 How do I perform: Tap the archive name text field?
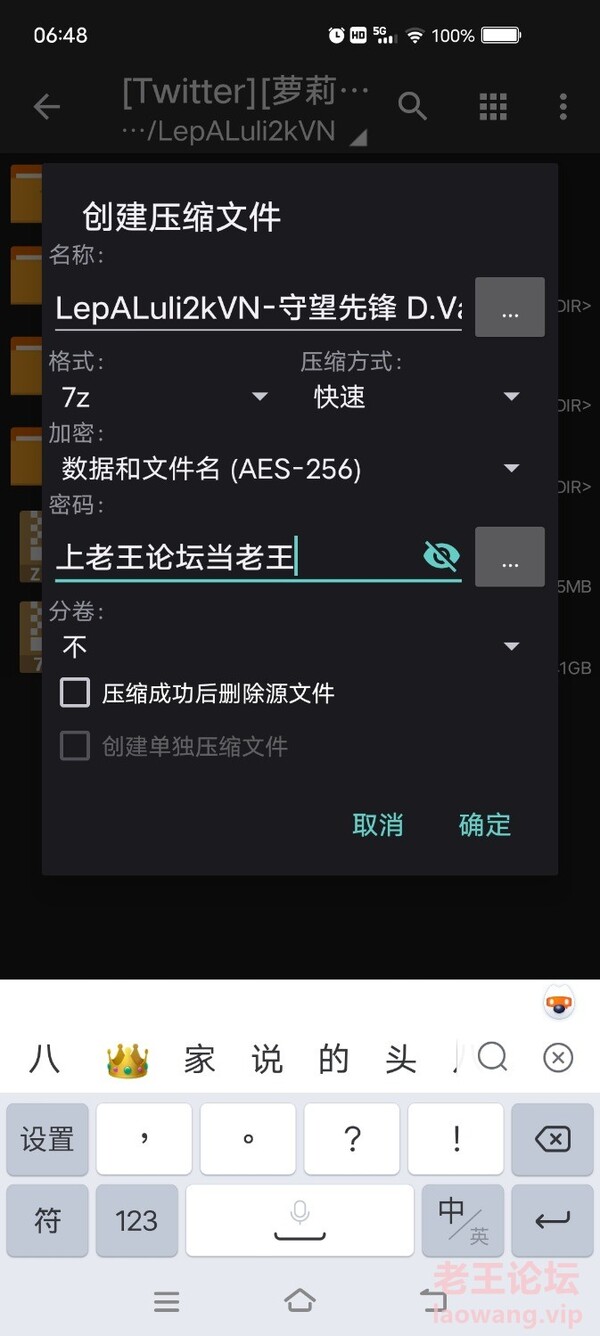(x=257, y=307)
